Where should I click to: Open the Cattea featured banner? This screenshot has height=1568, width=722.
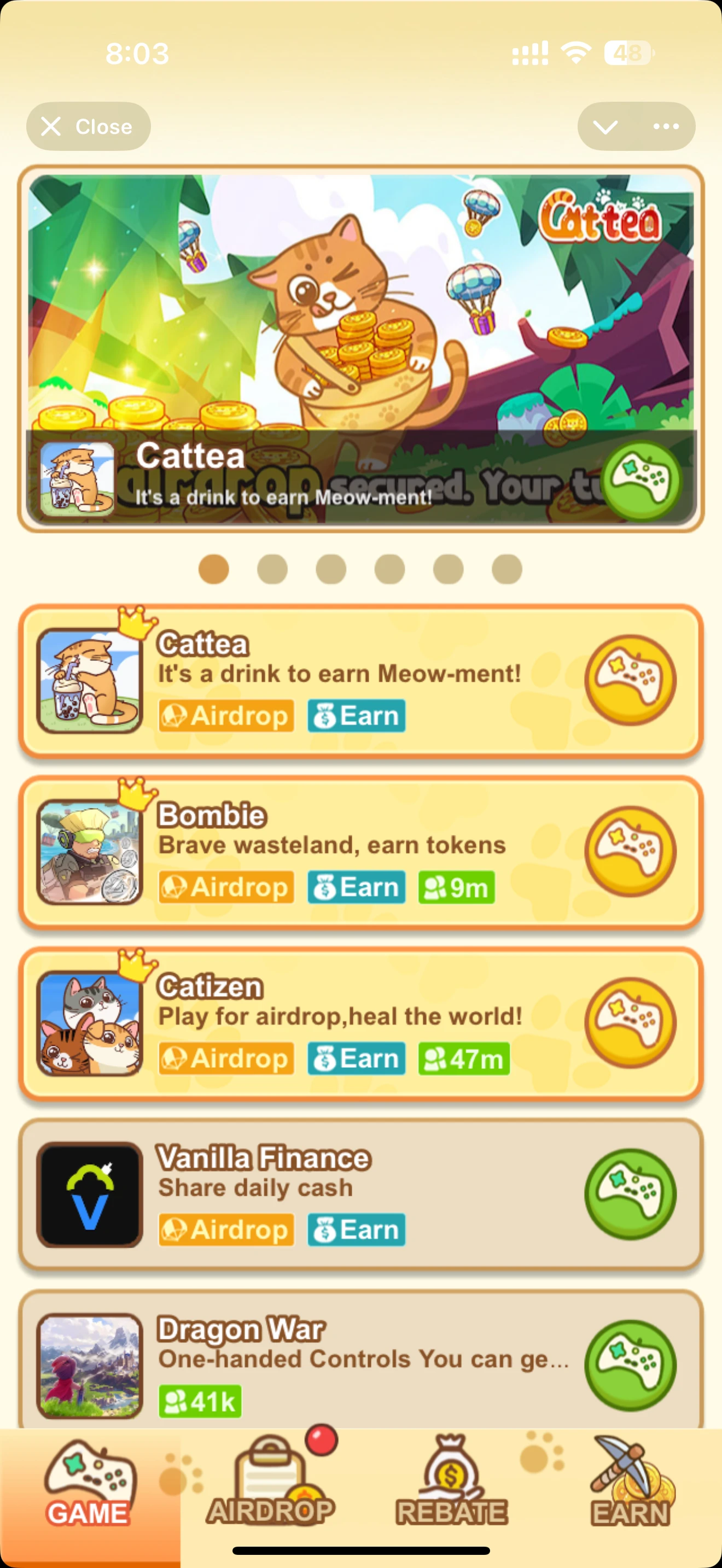click(360, 317)
